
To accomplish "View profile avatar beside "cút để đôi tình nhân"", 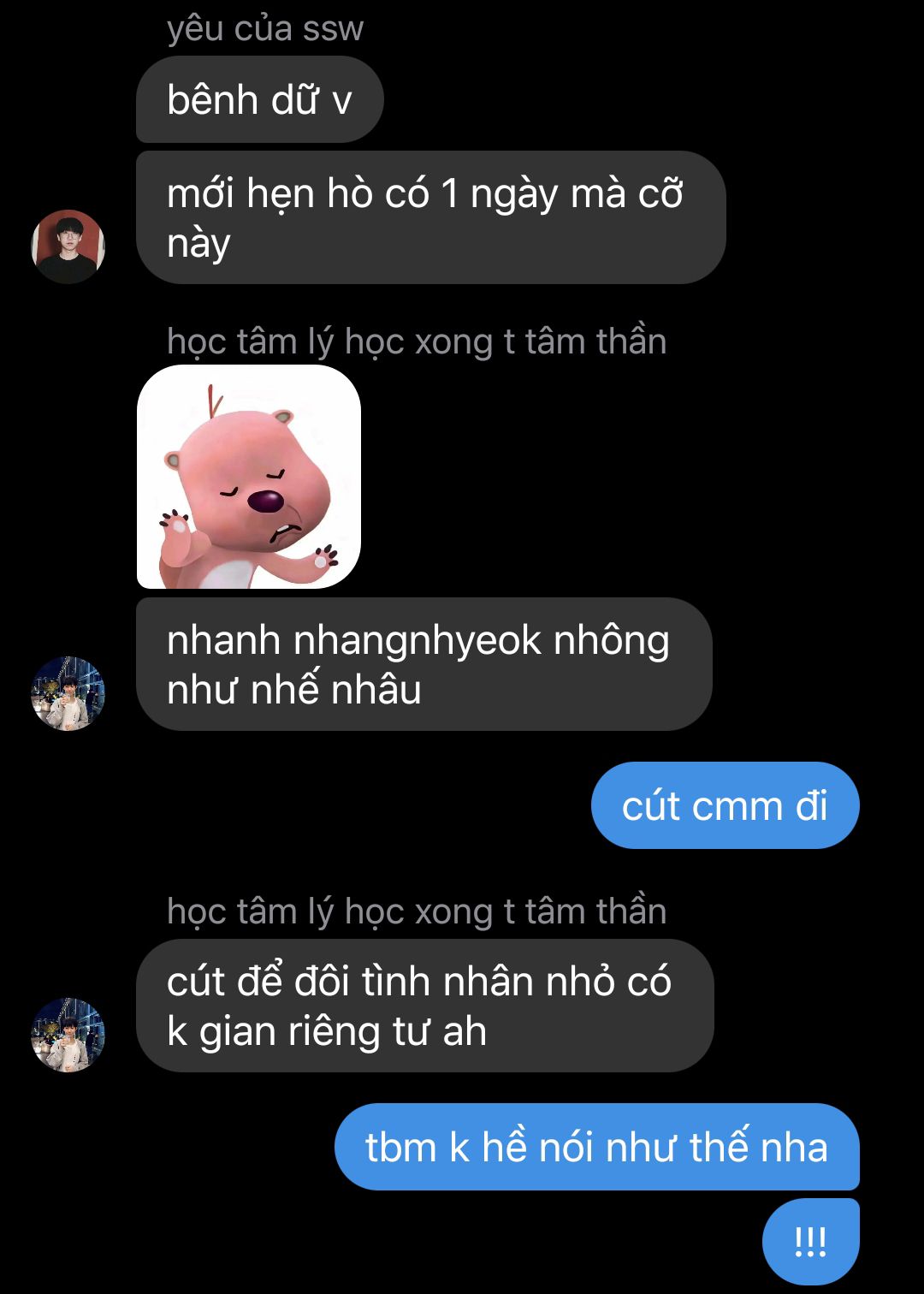I will 68,1035.
